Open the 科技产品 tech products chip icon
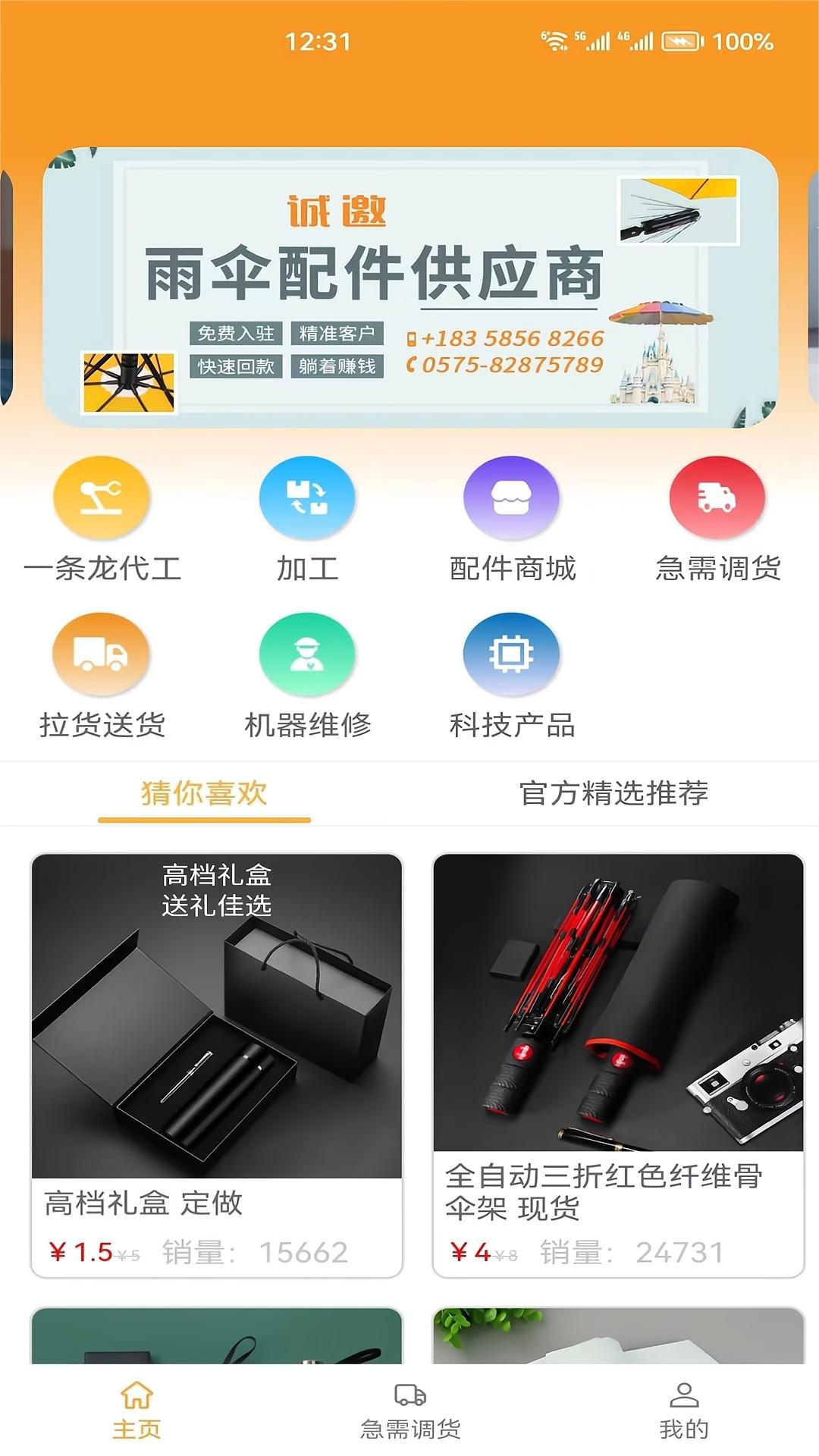This screenshot has width=819, height=1456. (512, 656)
